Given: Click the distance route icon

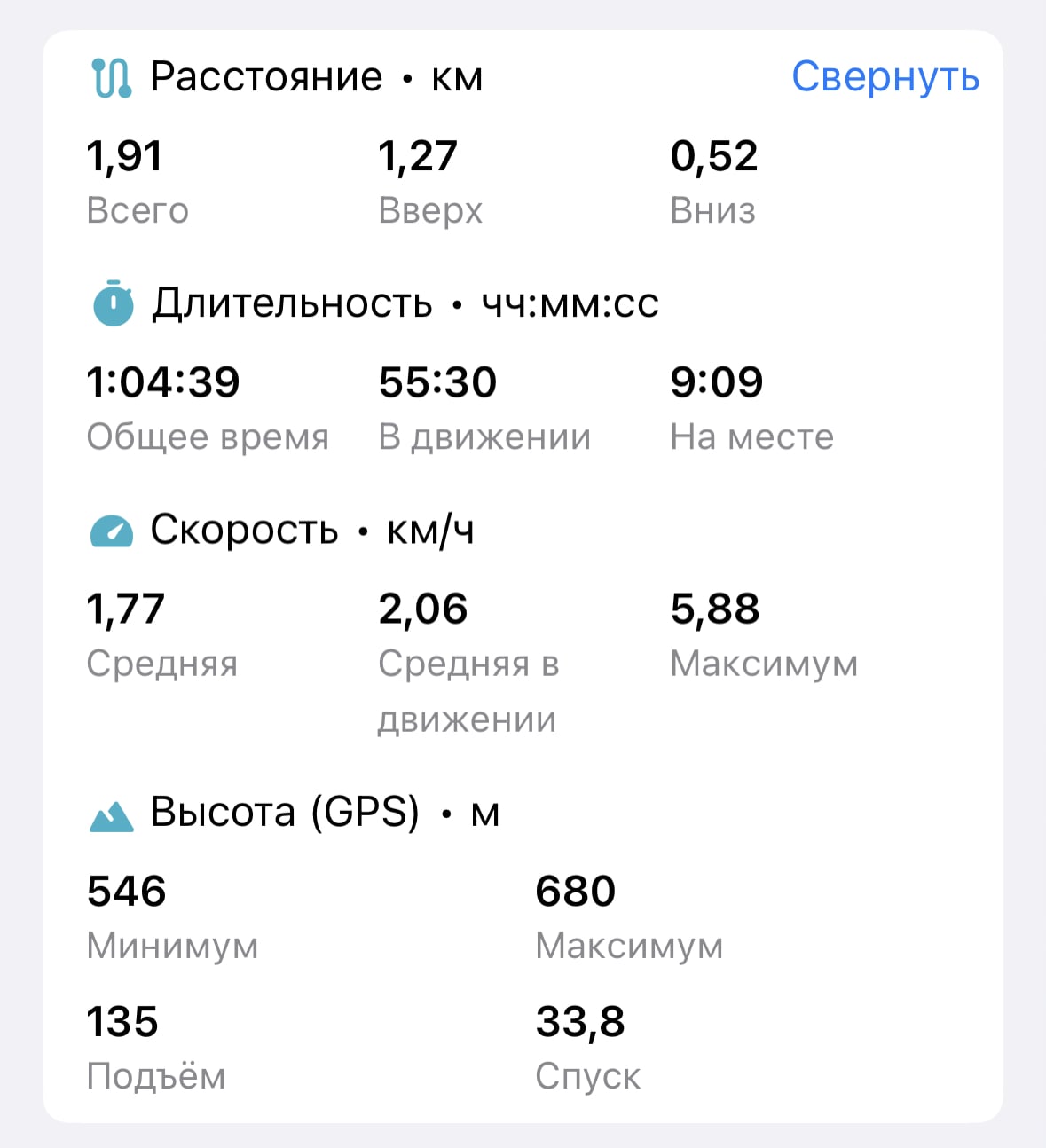Looking at the screenshot, I should click(x=112, y=76).
